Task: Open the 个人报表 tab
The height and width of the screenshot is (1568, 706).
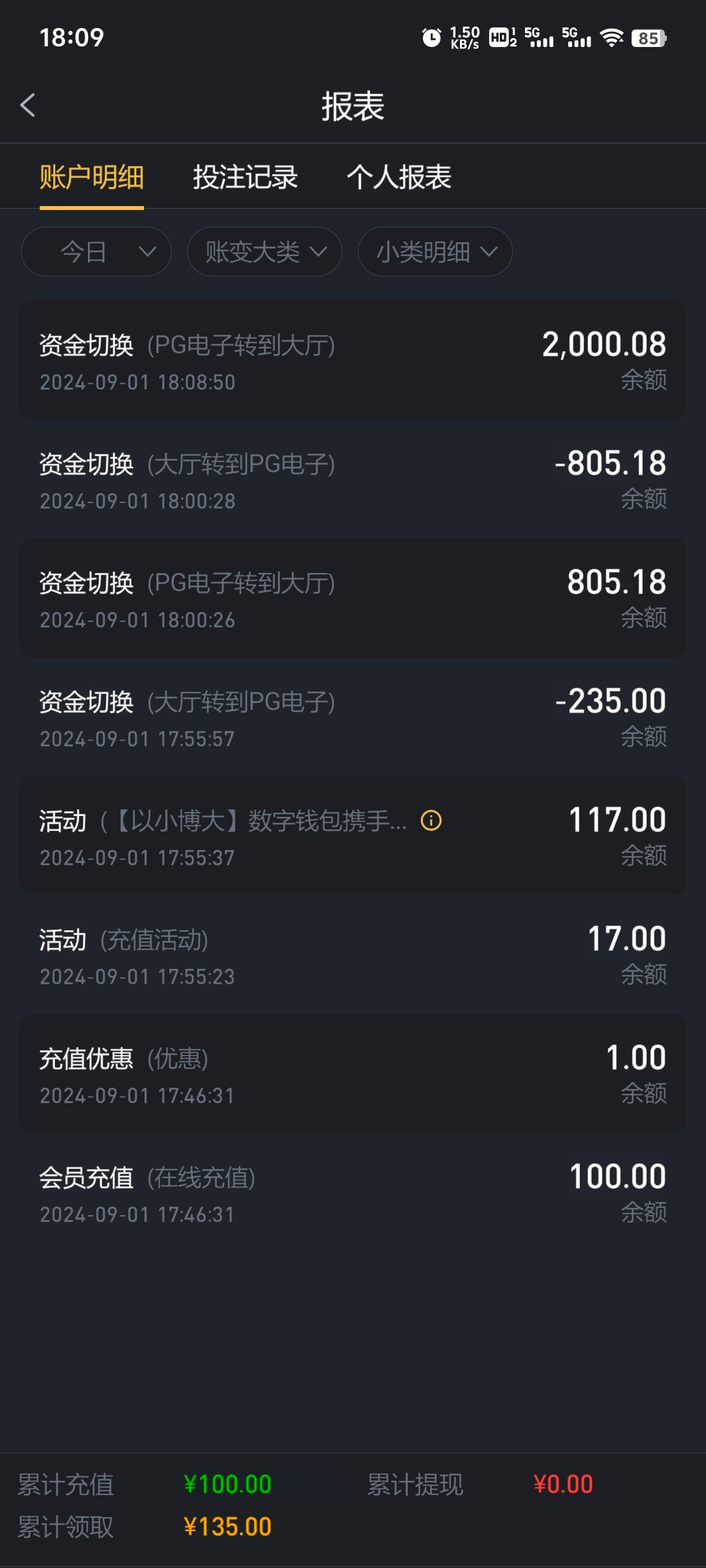Action: (x=398, y=178)
